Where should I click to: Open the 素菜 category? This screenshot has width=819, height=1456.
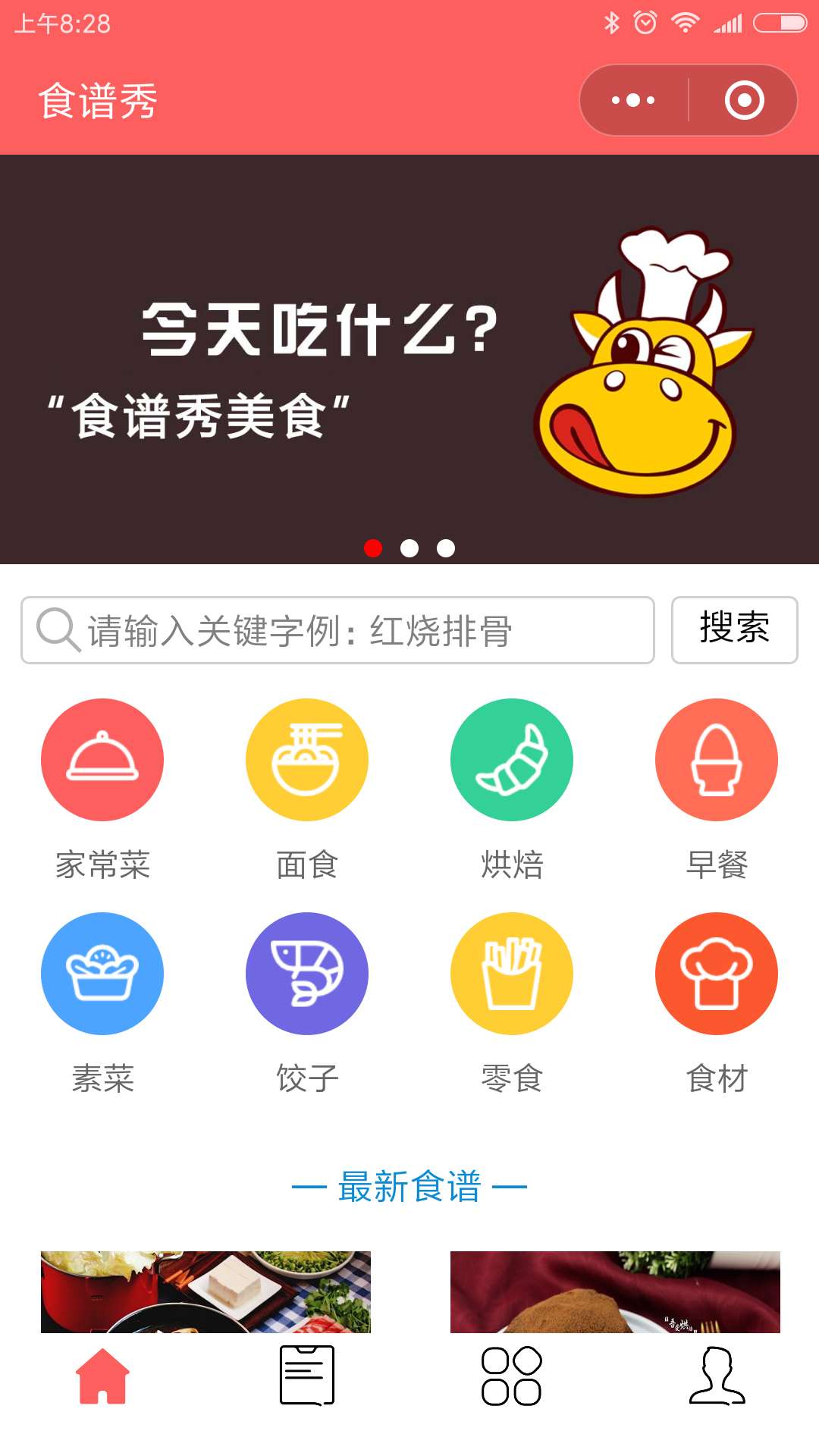point(102,974)
